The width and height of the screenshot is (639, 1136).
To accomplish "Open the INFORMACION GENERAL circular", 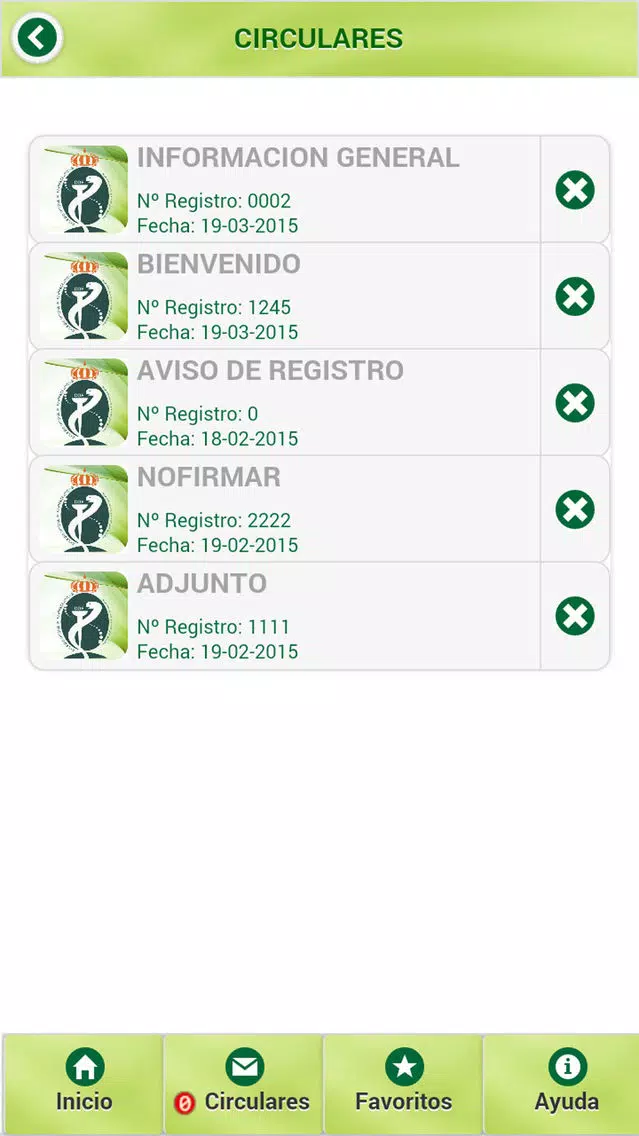I will [x=285, y=189].
